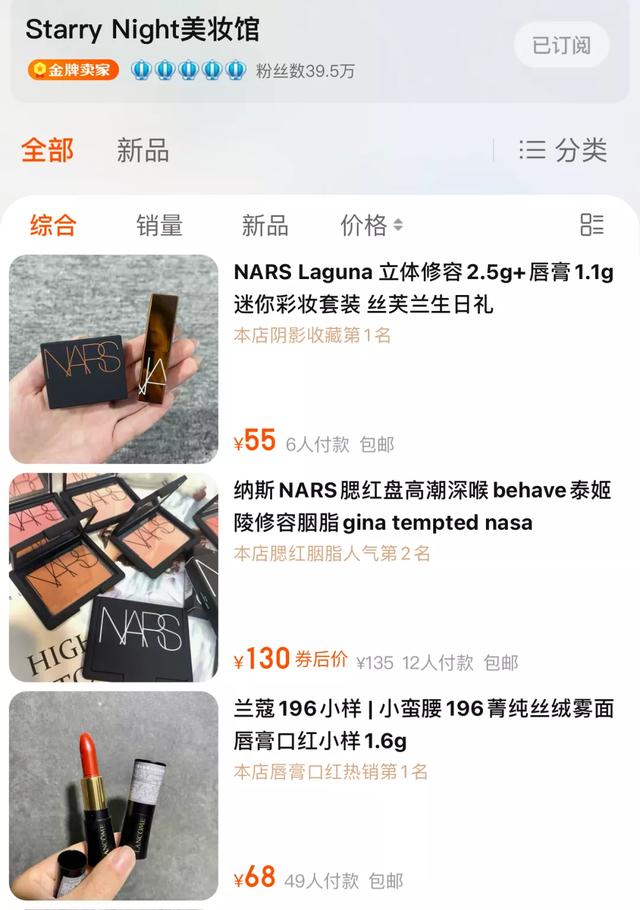The width and height of the screenshot is (640, 910).
Task: Open the NARS Laguna 立体修容 mini set
Action: (423, 286)
